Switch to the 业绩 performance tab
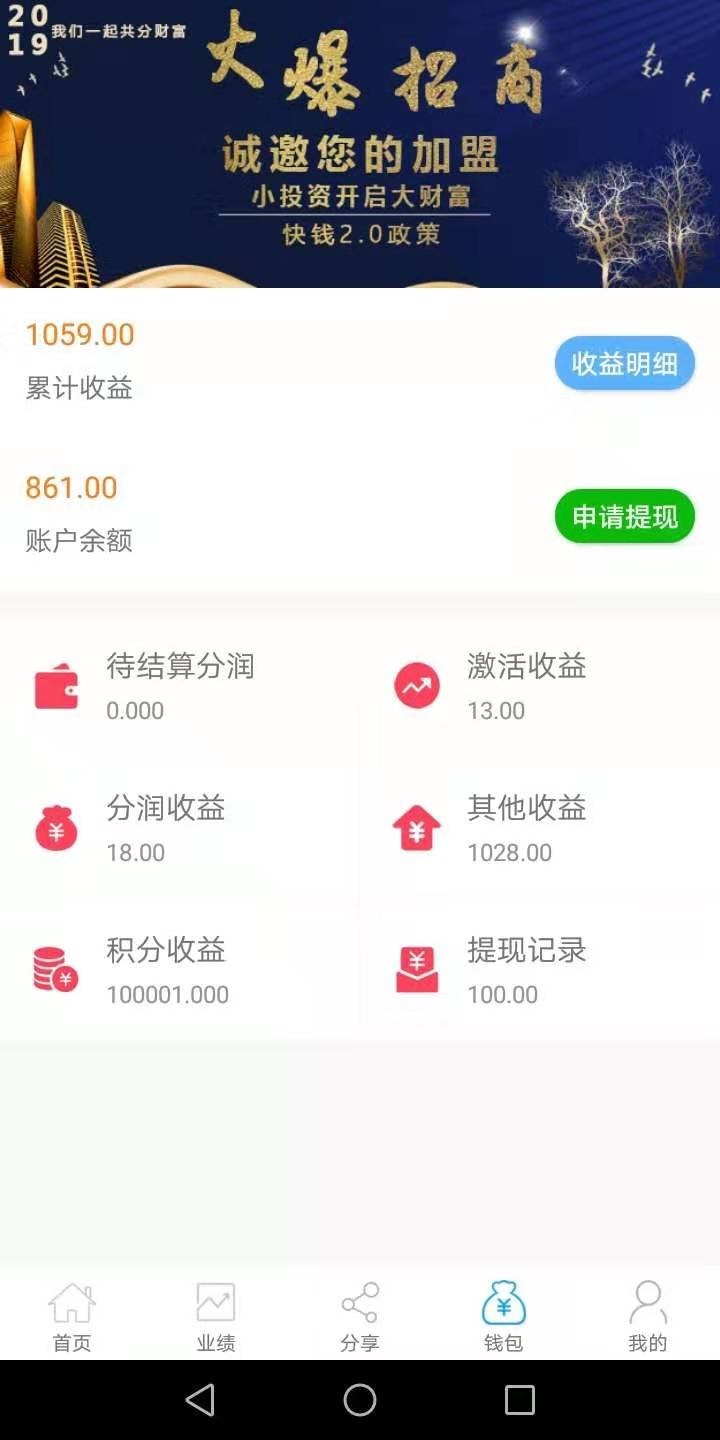Viewport: 720px width, 1440px height. (x=216, y=1316)
